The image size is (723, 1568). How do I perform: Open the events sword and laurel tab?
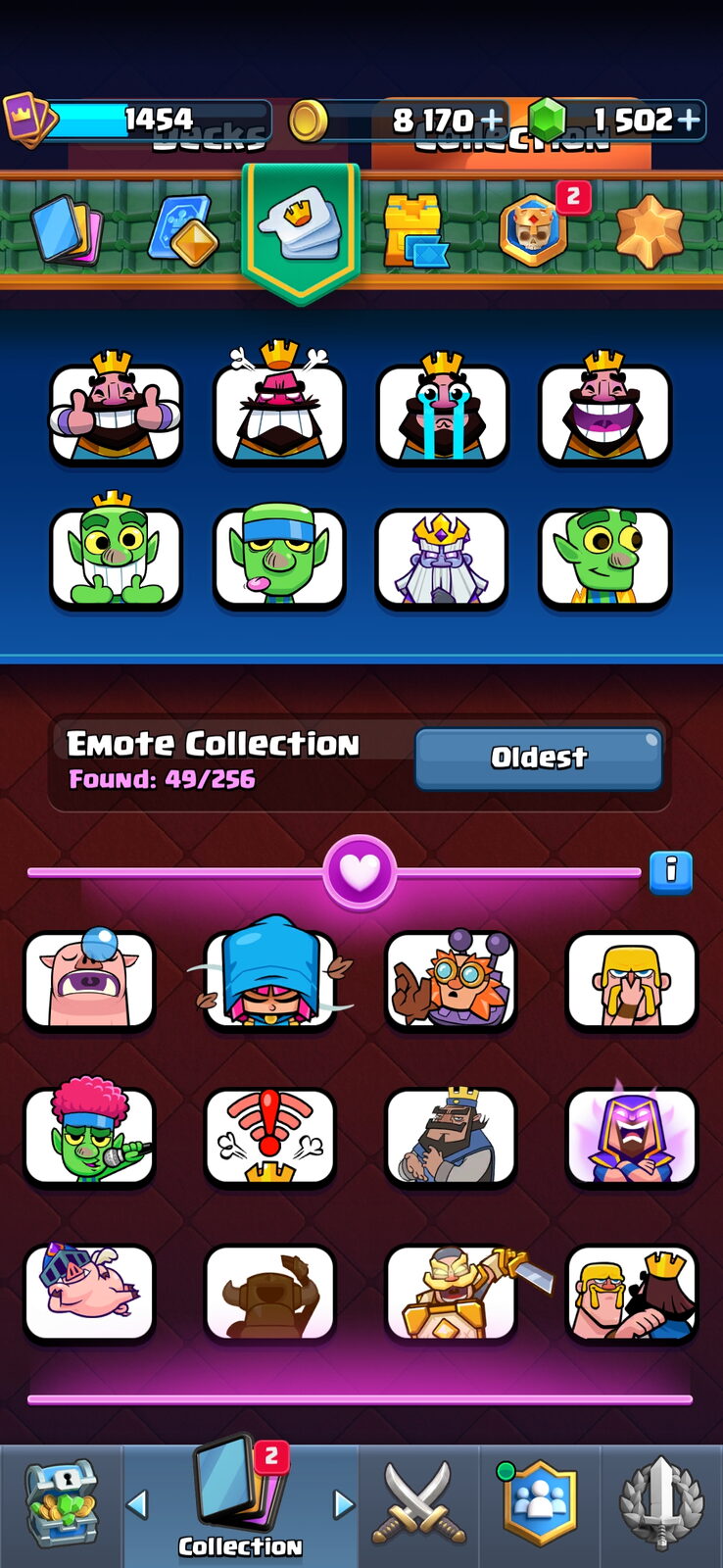pyautogui.click(x=661, y=1504)
